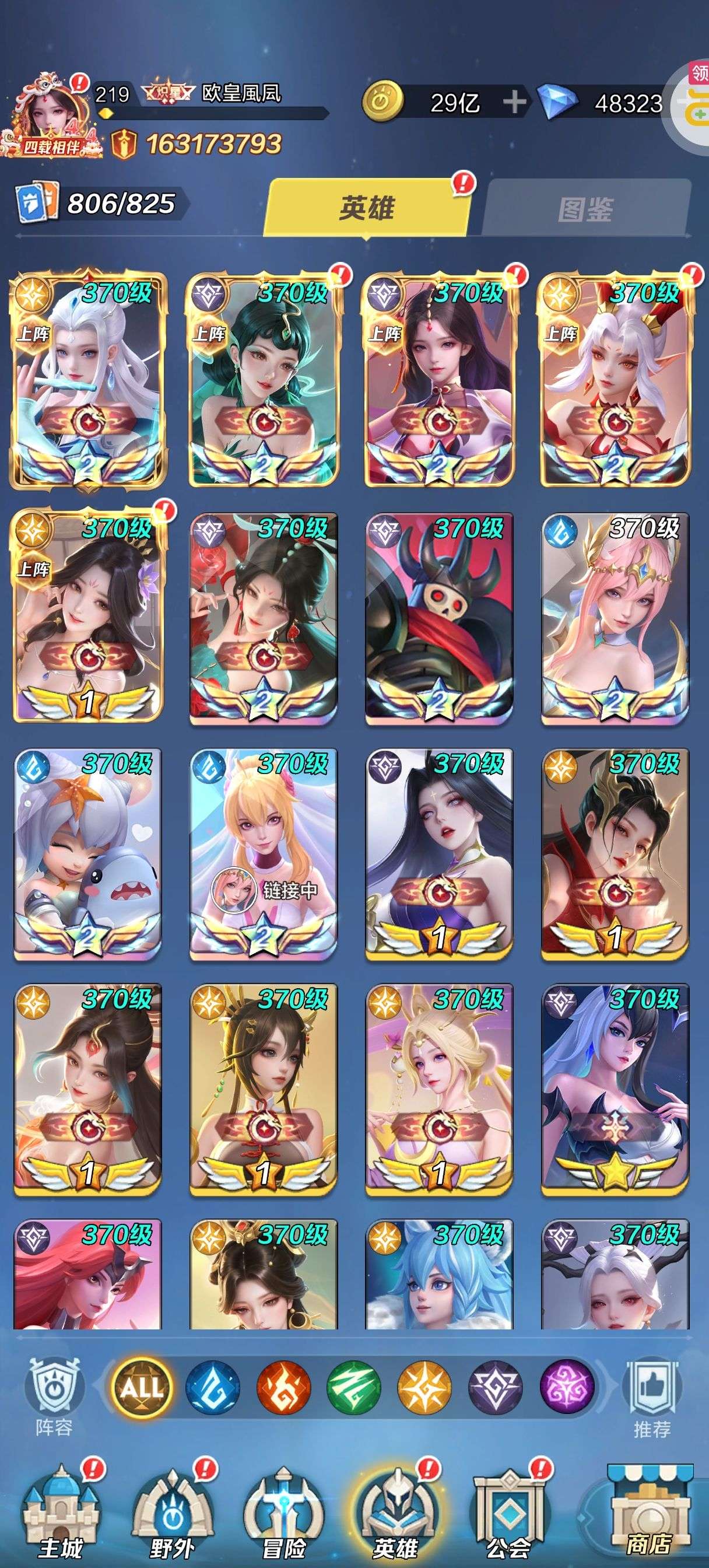Filter heroes by red fire faction
The height and width of the screenshot is (1568, 709).
(x=283, y=1388)
